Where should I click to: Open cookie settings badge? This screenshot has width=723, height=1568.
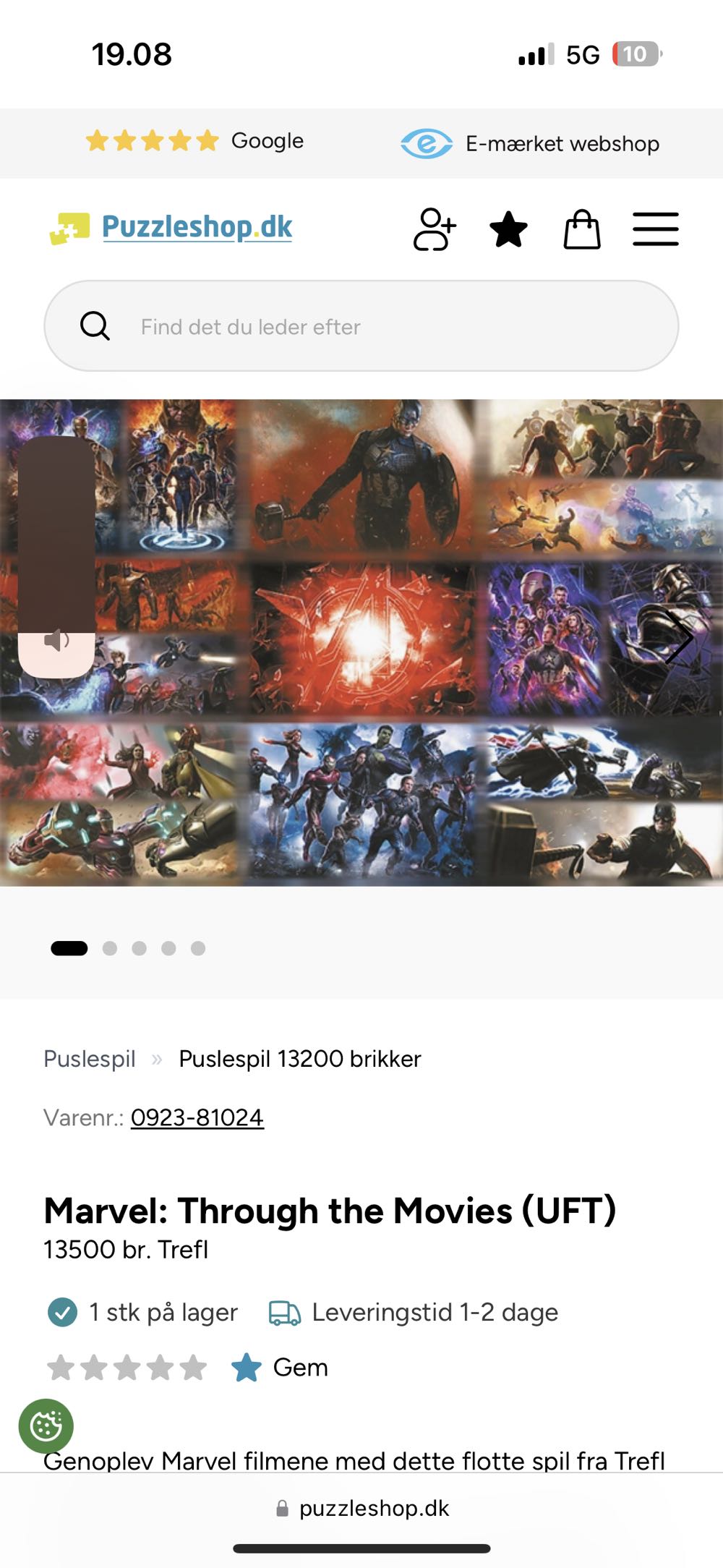point(46,1426)
